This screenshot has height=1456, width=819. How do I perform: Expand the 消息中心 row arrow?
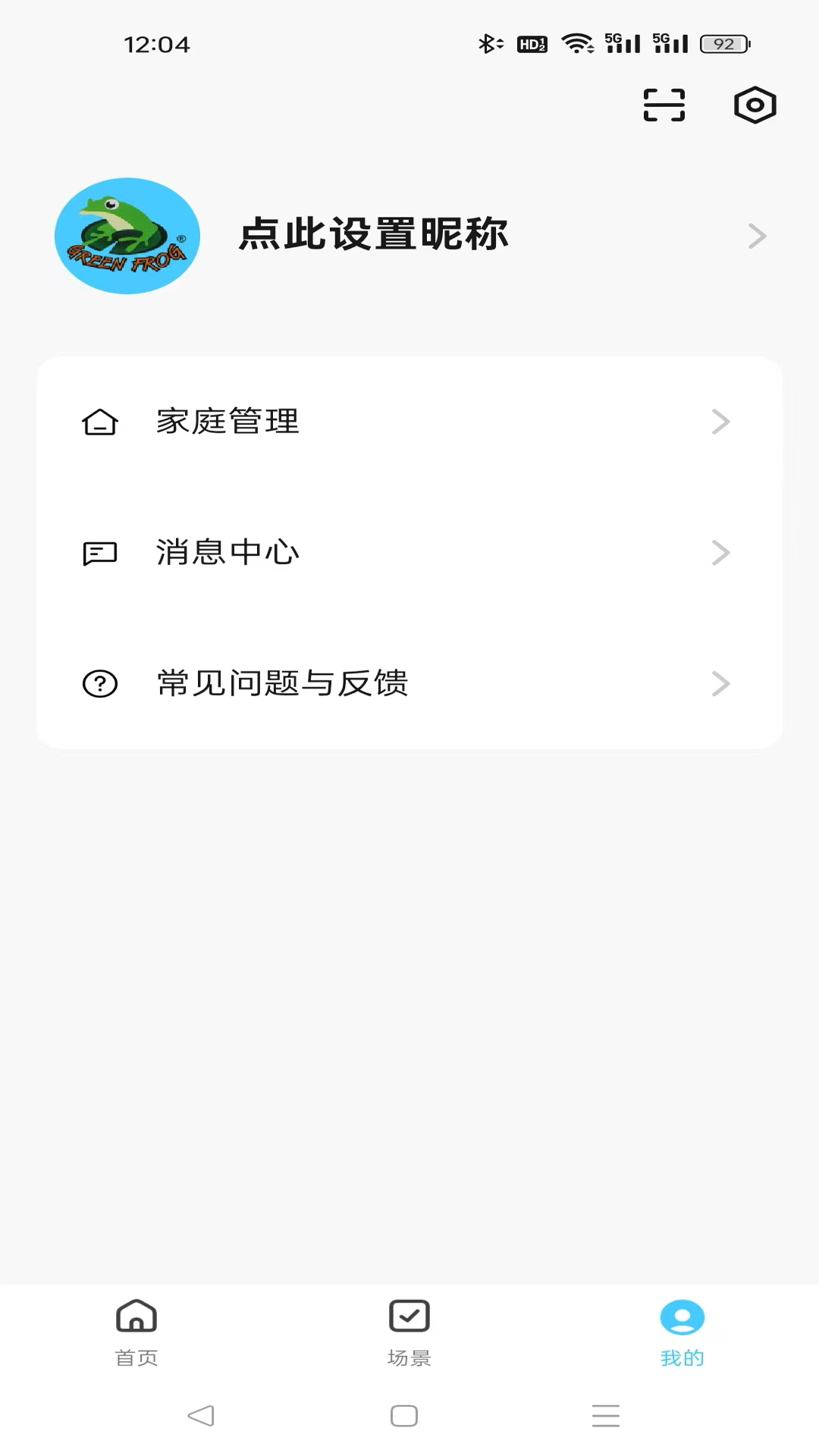click(x=721, y=553)
